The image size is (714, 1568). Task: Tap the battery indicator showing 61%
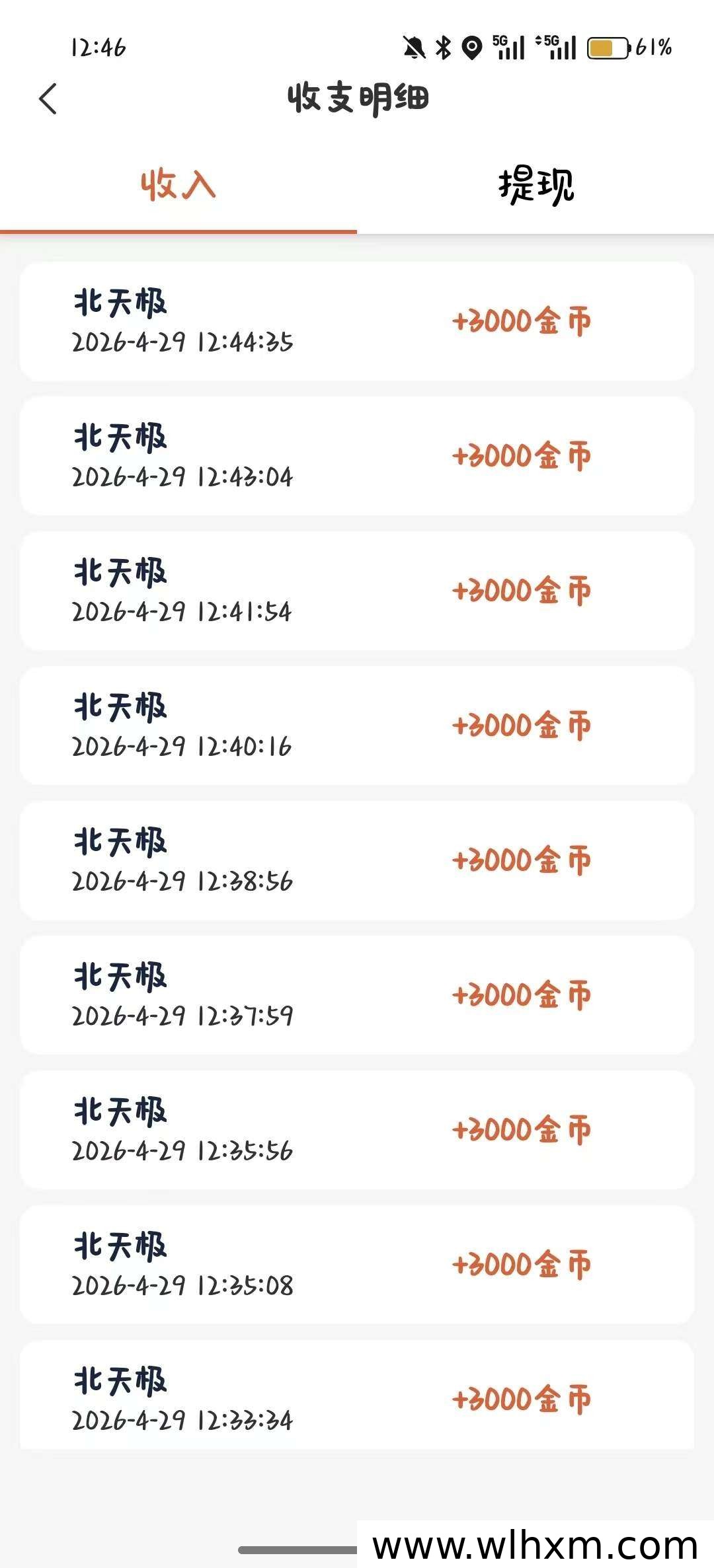tap(608, 47)
